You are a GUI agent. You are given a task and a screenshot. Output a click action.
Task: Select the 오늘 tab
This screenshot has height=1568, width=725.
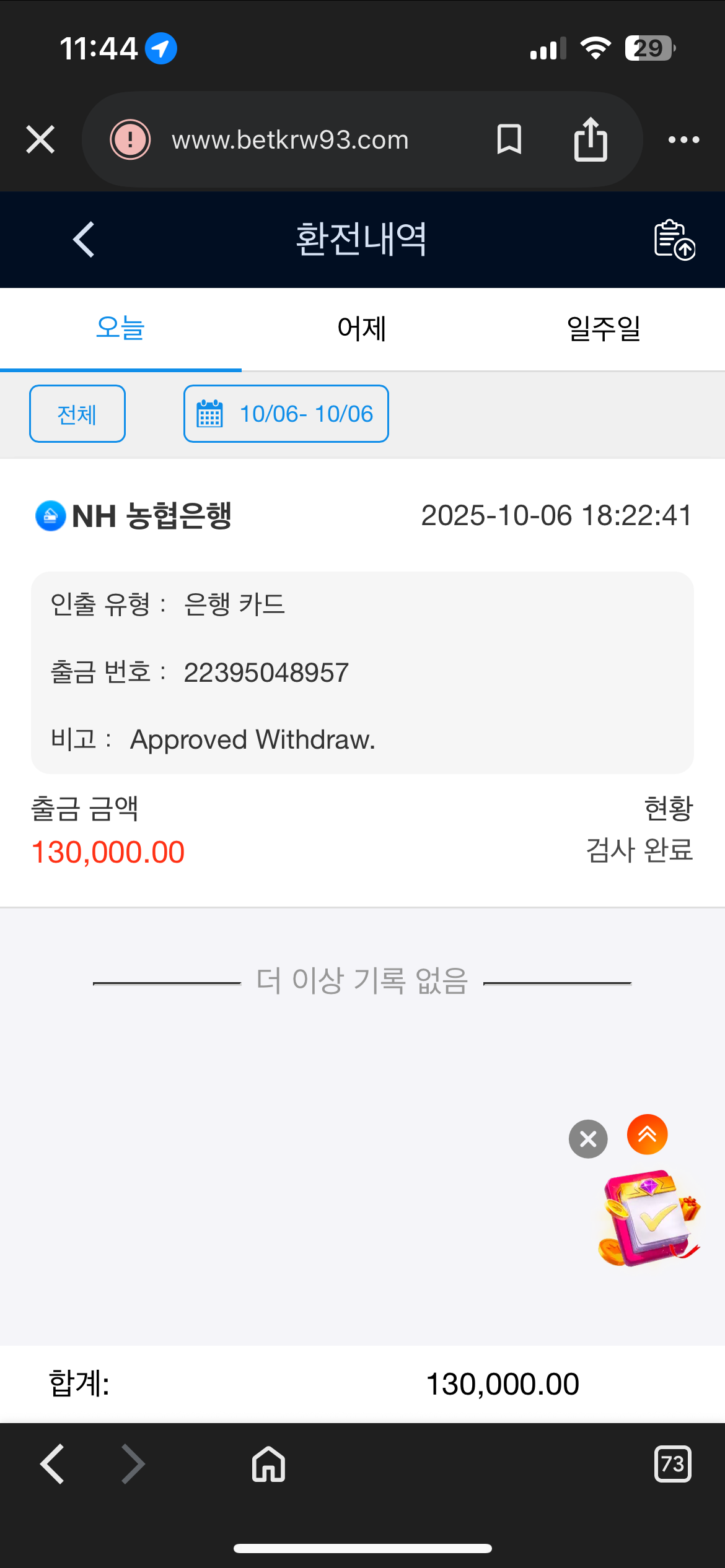click(120, 328)
